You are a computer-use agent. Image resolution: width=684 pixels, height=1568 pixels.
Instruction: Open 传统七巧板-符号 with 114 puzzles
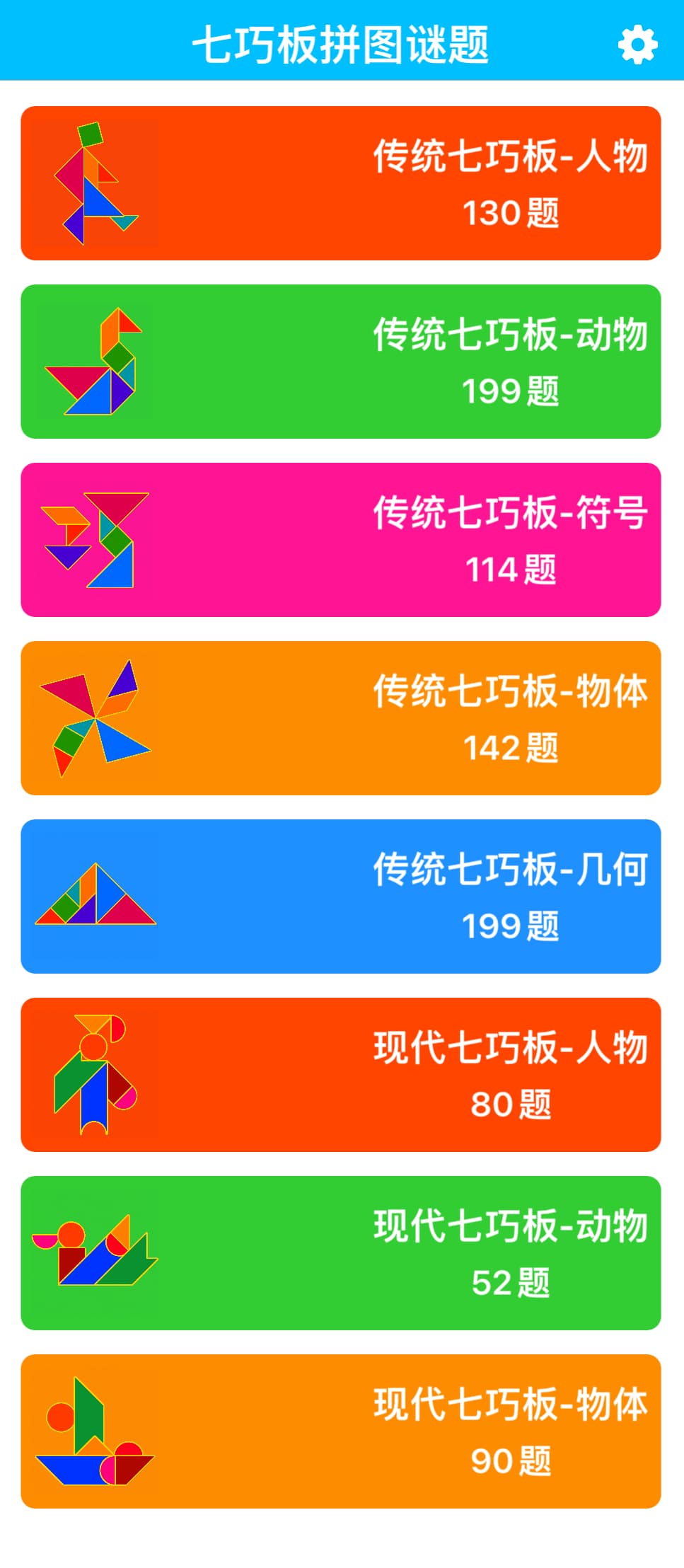[341, 540]
